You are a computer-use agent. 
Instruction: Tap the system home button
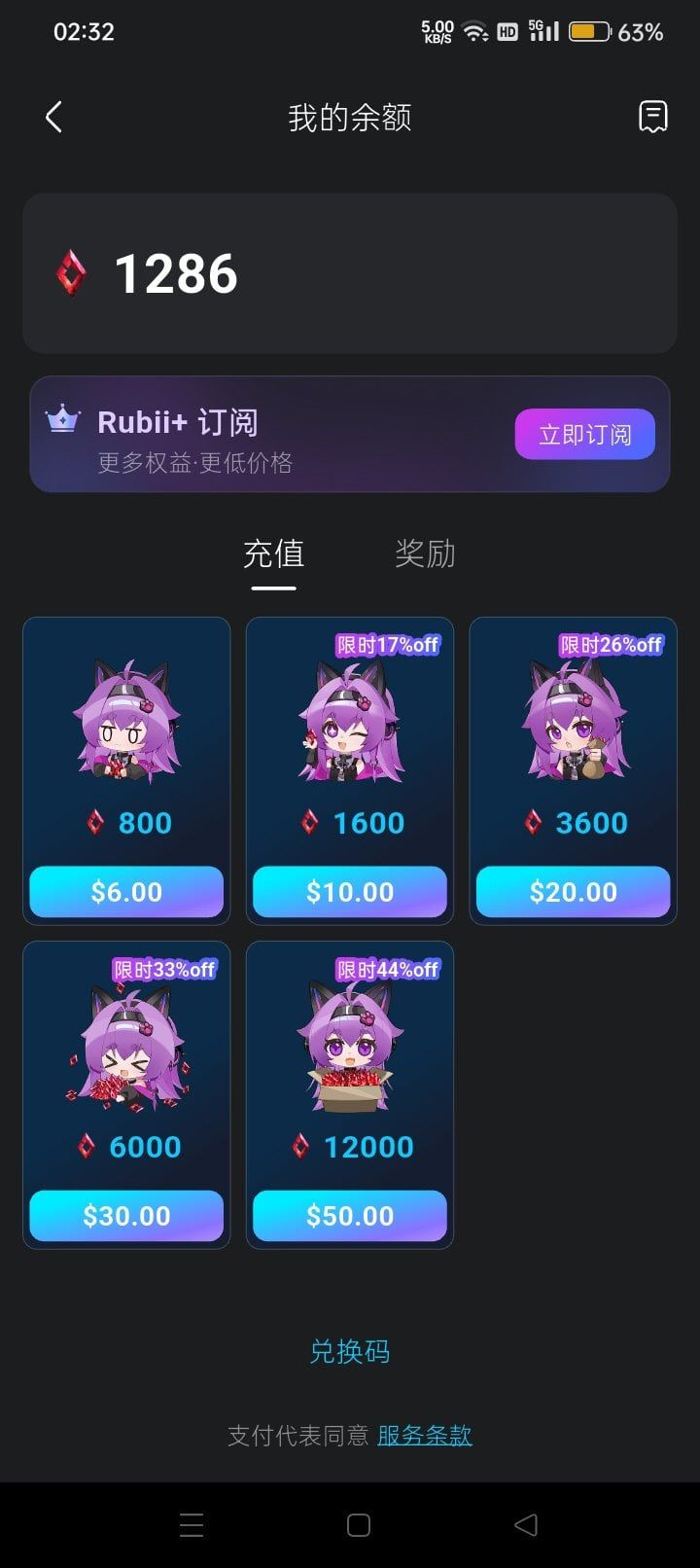click(x=359, y=1525)
